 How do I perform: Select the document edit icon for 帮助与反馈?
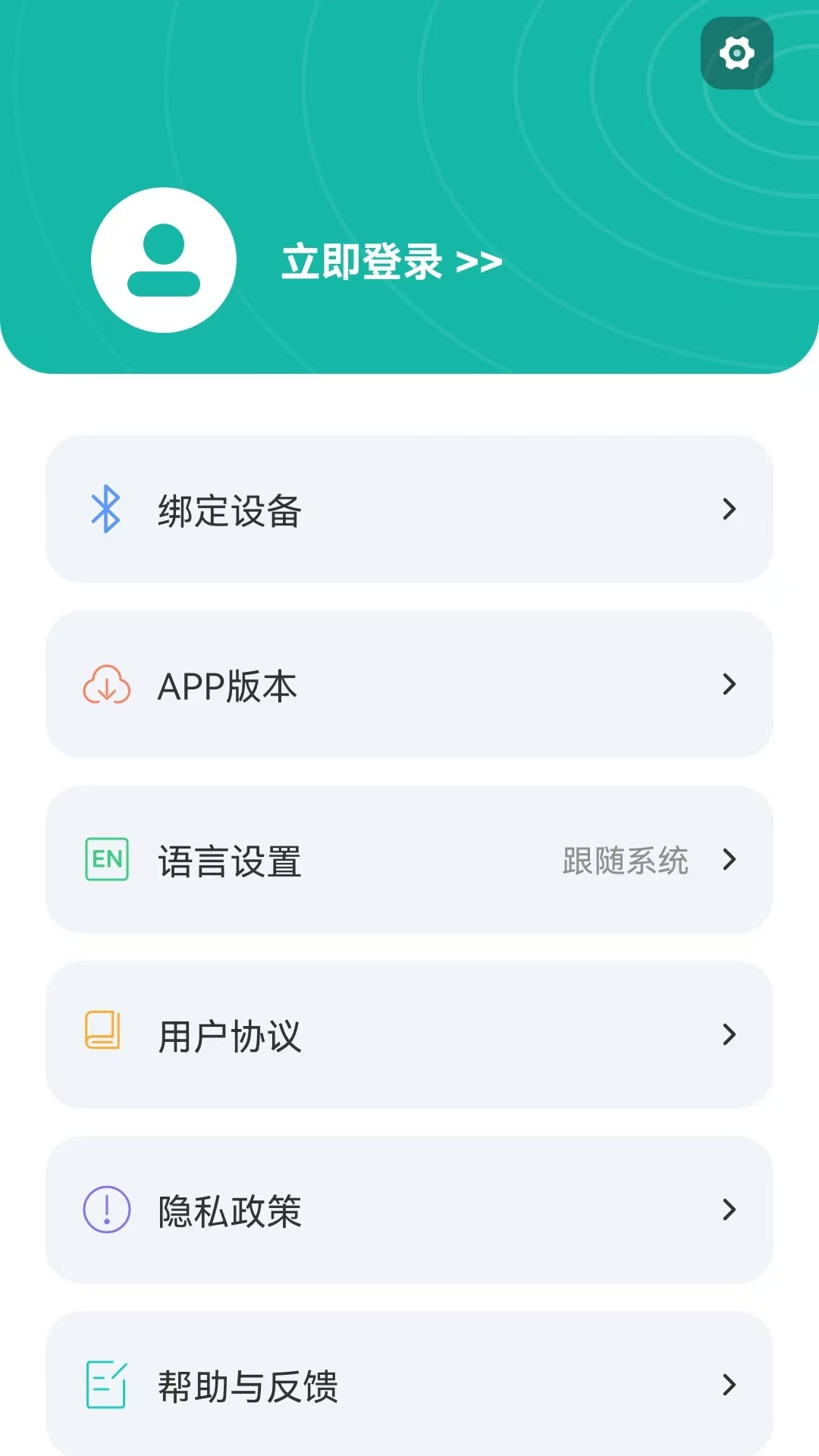(x=106, y=1385)
